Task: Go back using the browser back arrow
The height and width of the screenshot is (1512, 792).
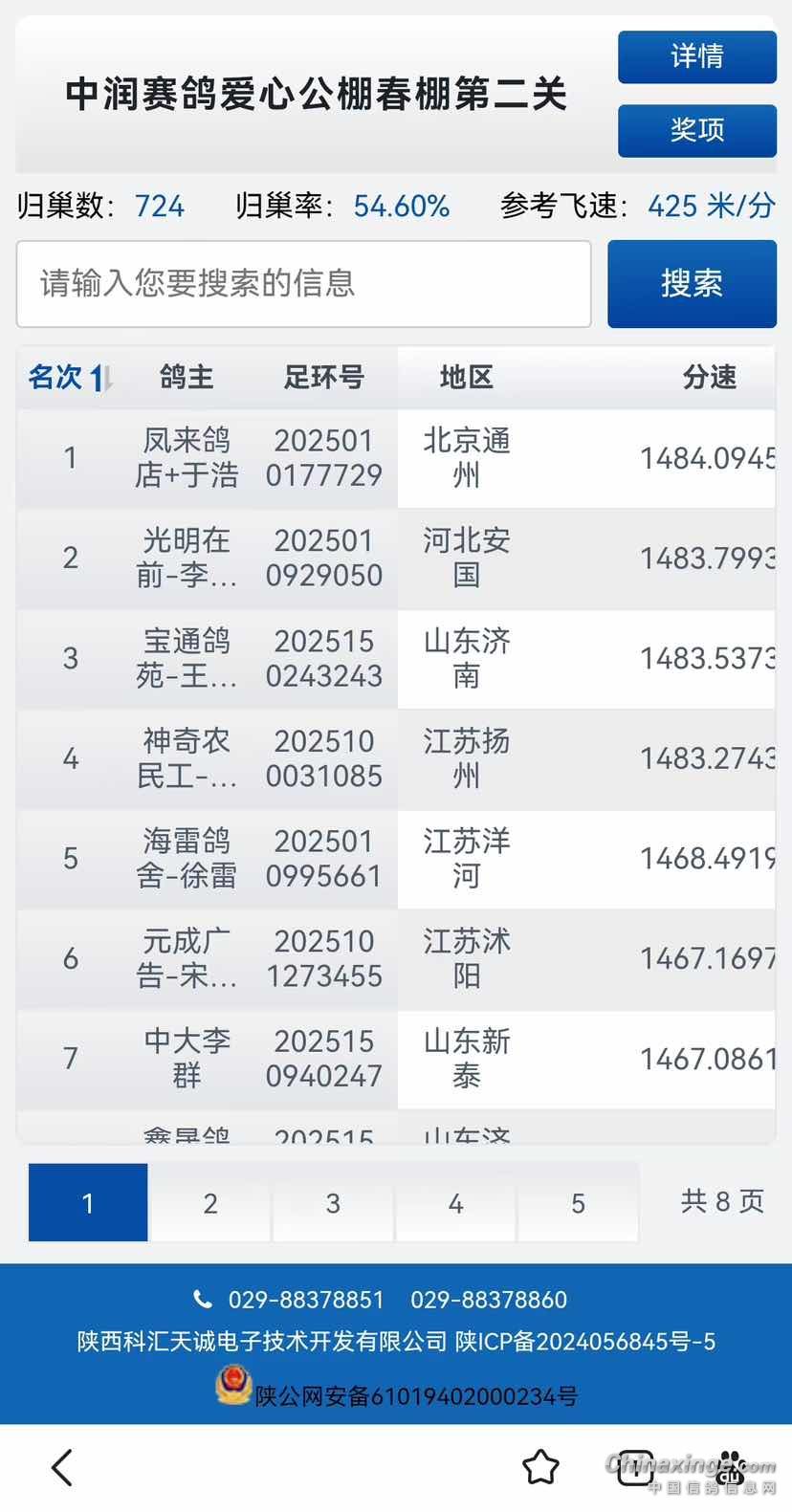Action: [63, 1468]
